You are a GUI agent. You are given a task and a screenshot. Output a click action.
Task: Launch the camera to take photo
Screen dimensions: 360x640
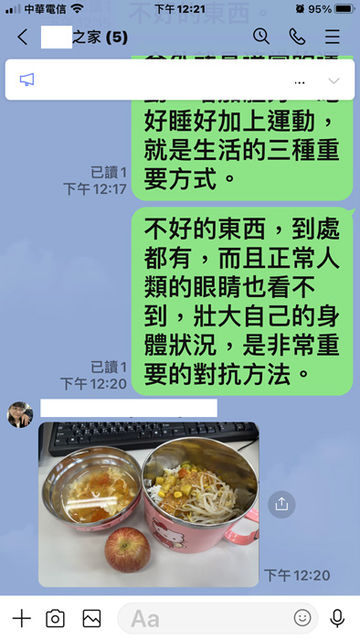click(55, 618)
